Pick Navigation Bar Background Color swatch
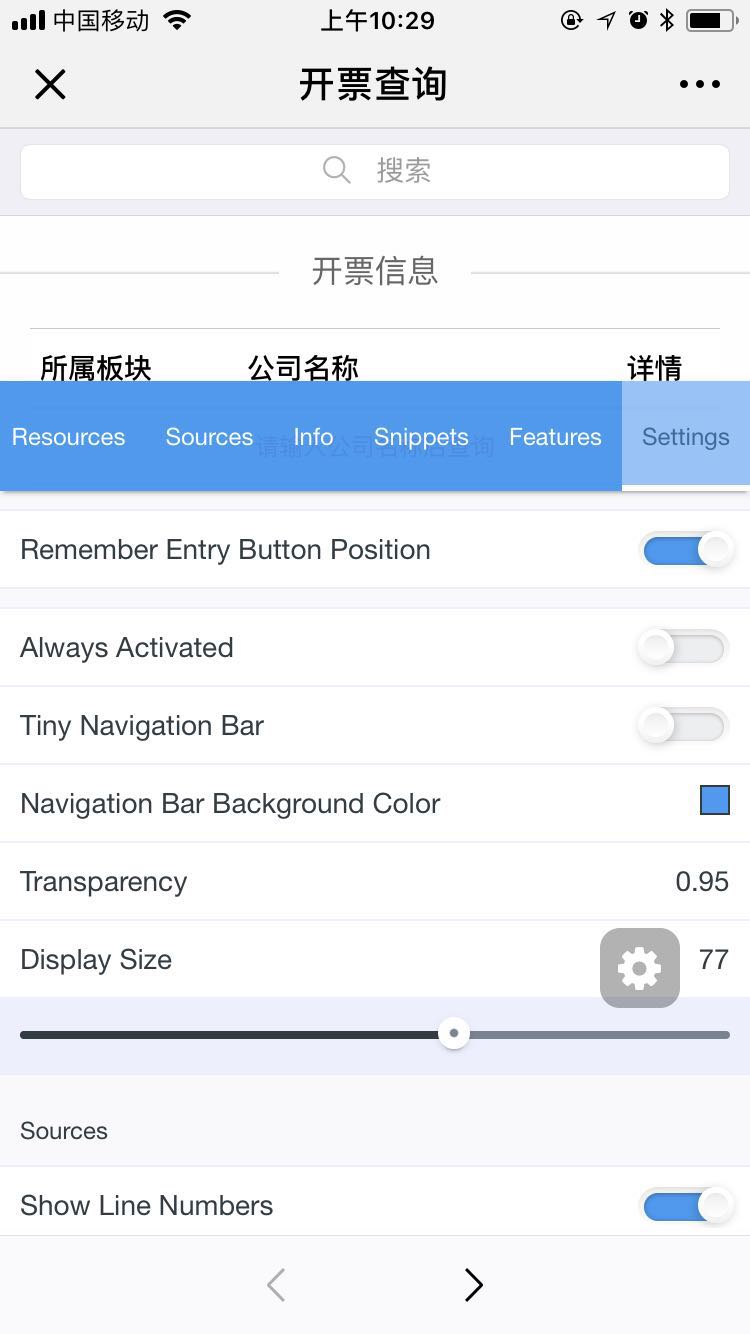 (714, 801)
